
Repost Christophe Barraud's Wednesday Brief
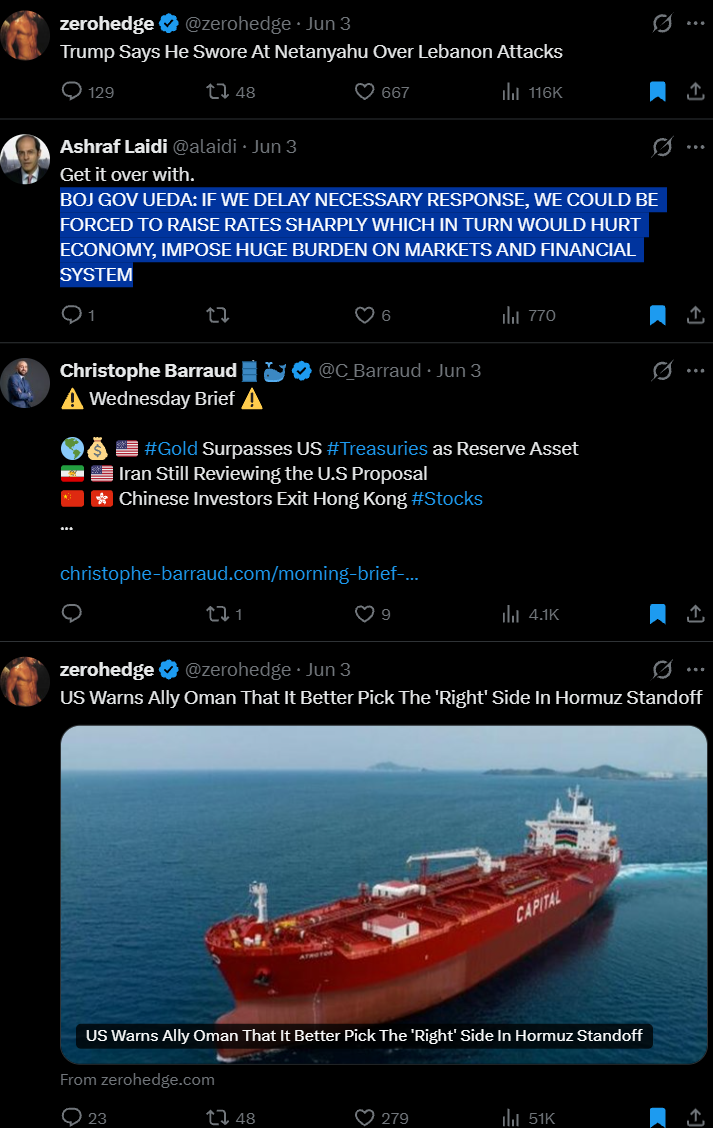coord(217,614)
